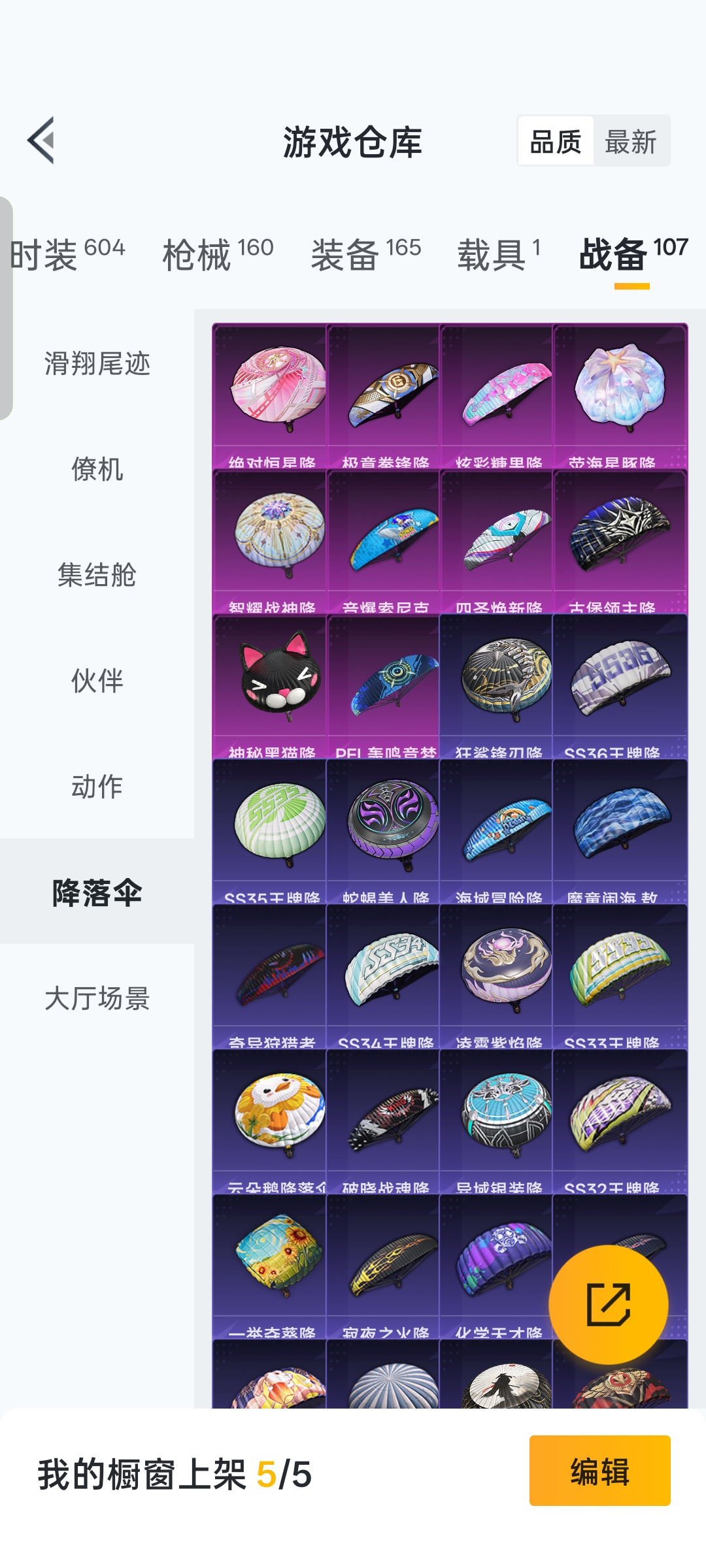The width and height of the screenshot is (706, 1568).
Task: Go back using the top-left arrow
Action: click(x=41, y=140)
